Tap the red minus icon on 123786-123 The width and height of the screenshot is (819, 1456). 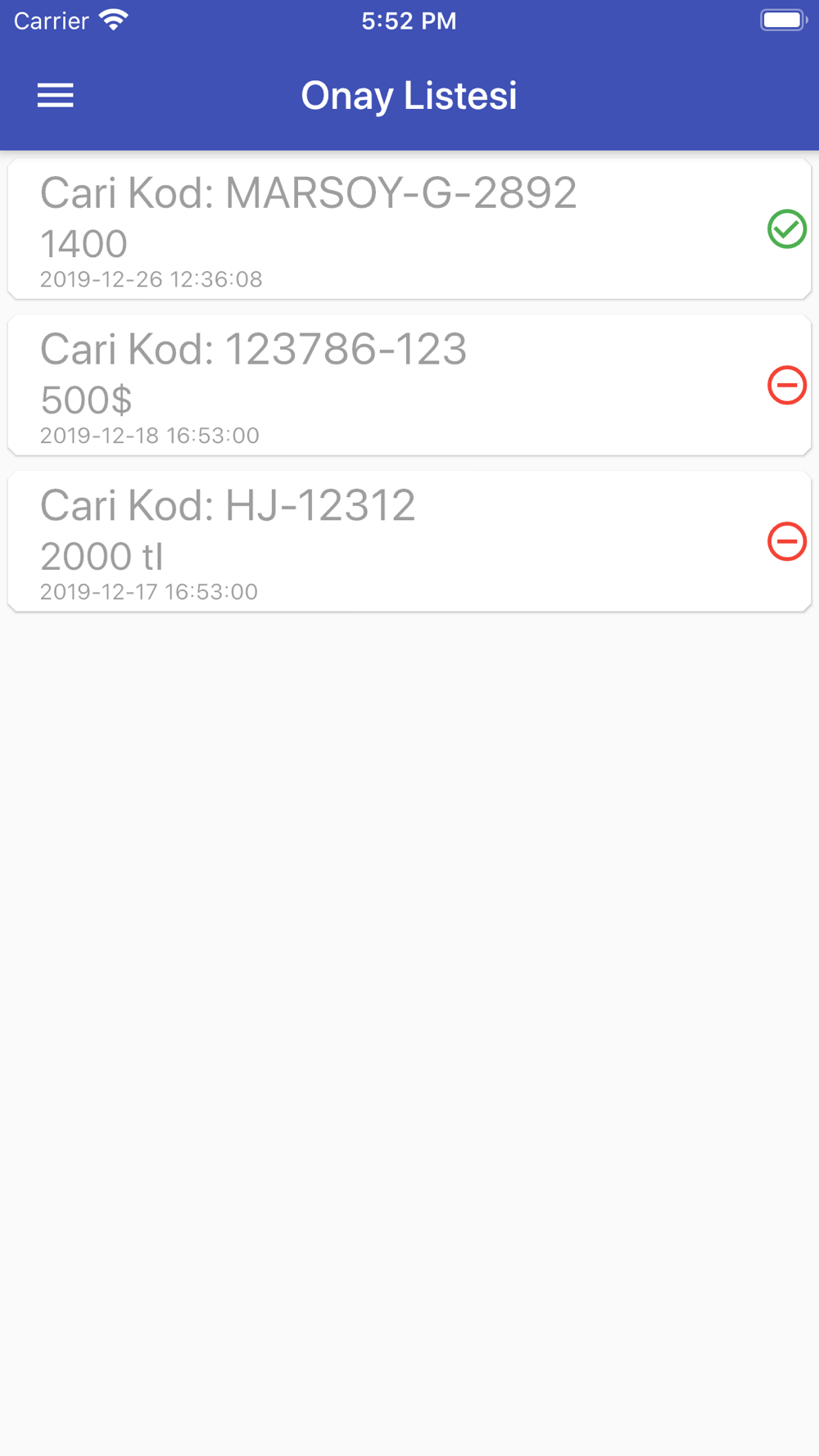787,385
